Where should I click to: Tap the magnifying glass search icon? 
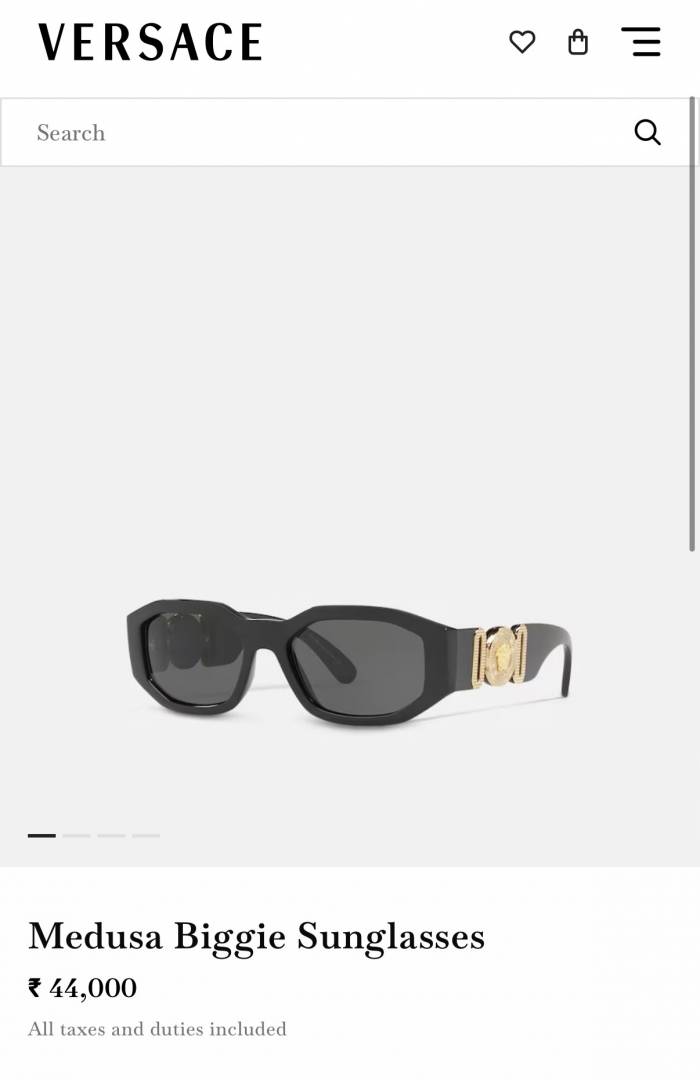click(x=648, y=132)
